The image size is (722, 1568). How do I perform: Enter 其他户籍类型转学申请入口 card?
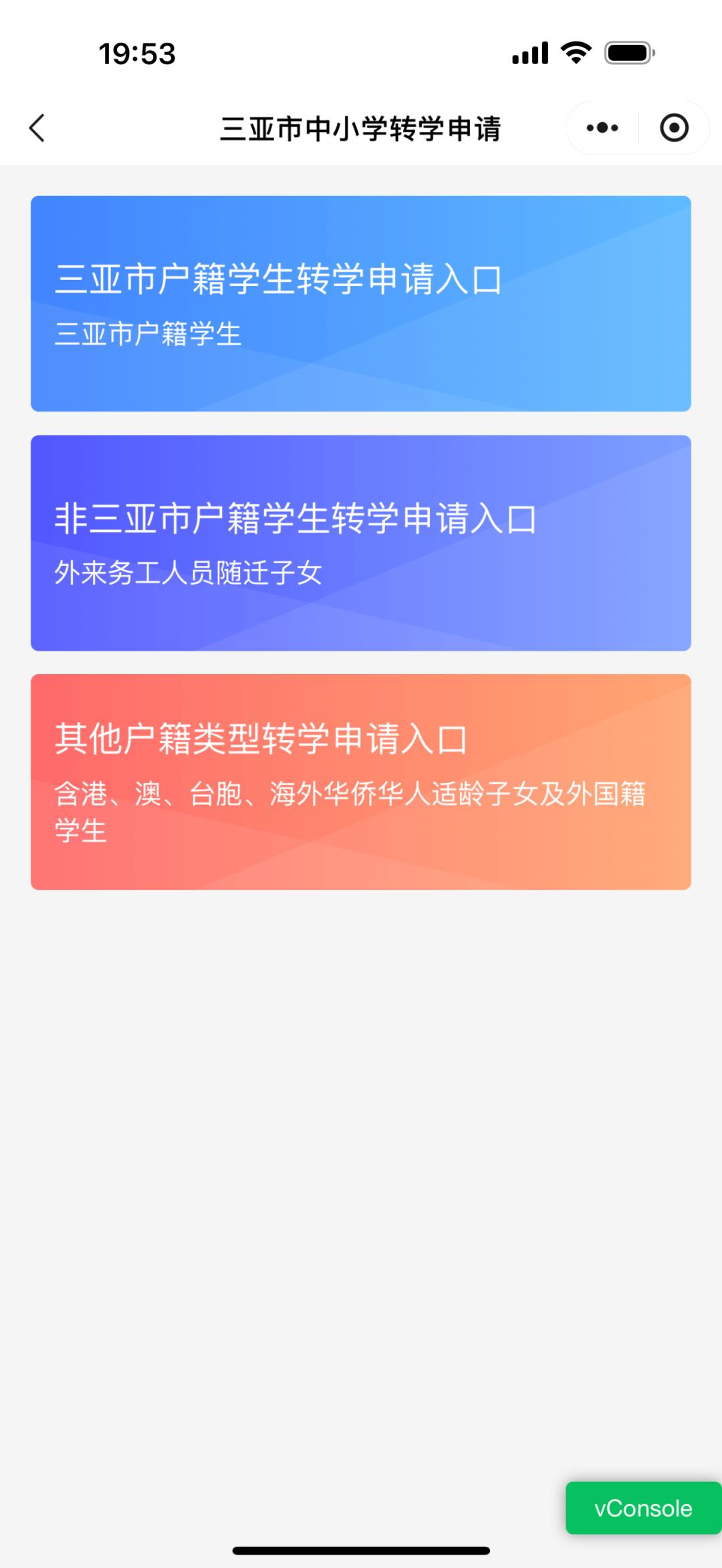click(x=361, y=782)
